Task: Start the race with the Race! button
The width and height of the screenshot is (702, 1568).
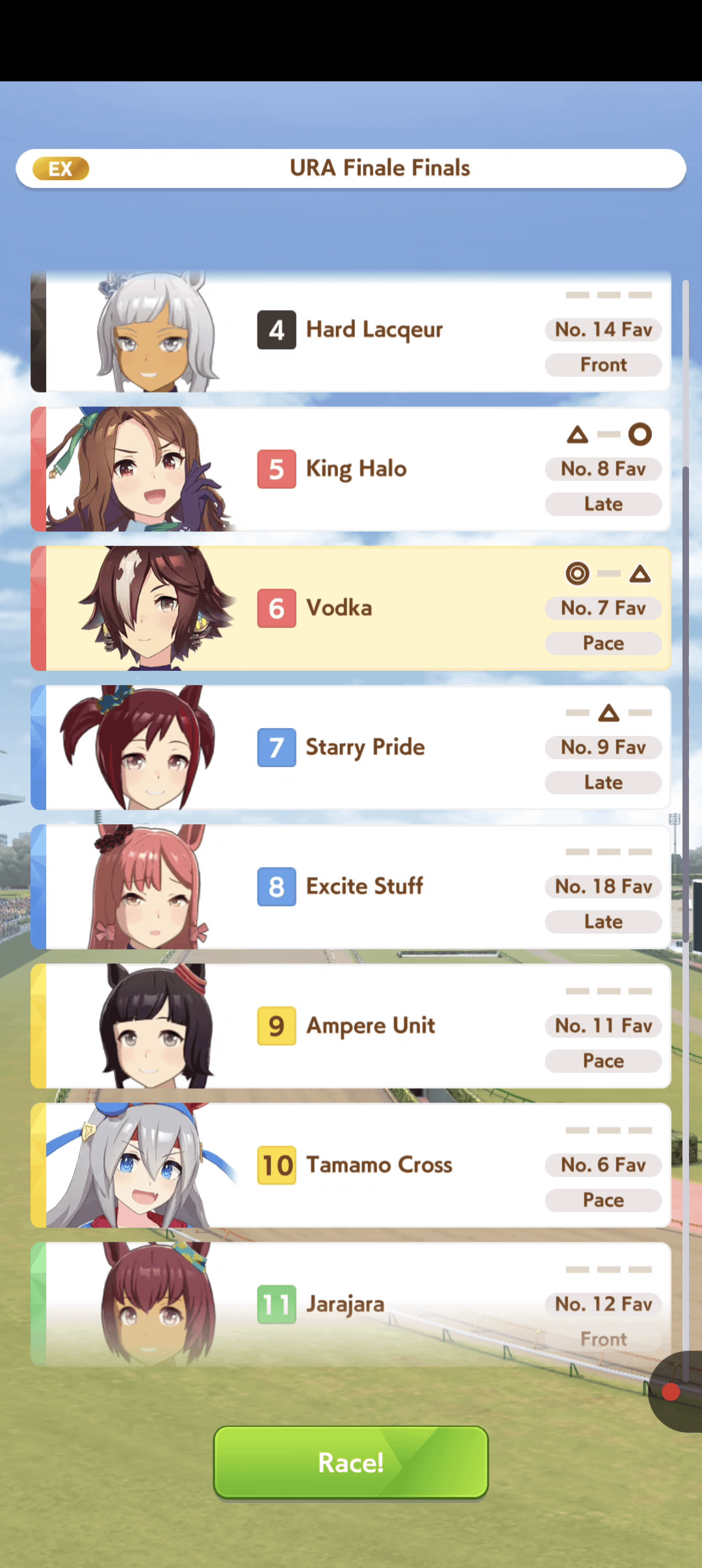Action: point(350,1462)
